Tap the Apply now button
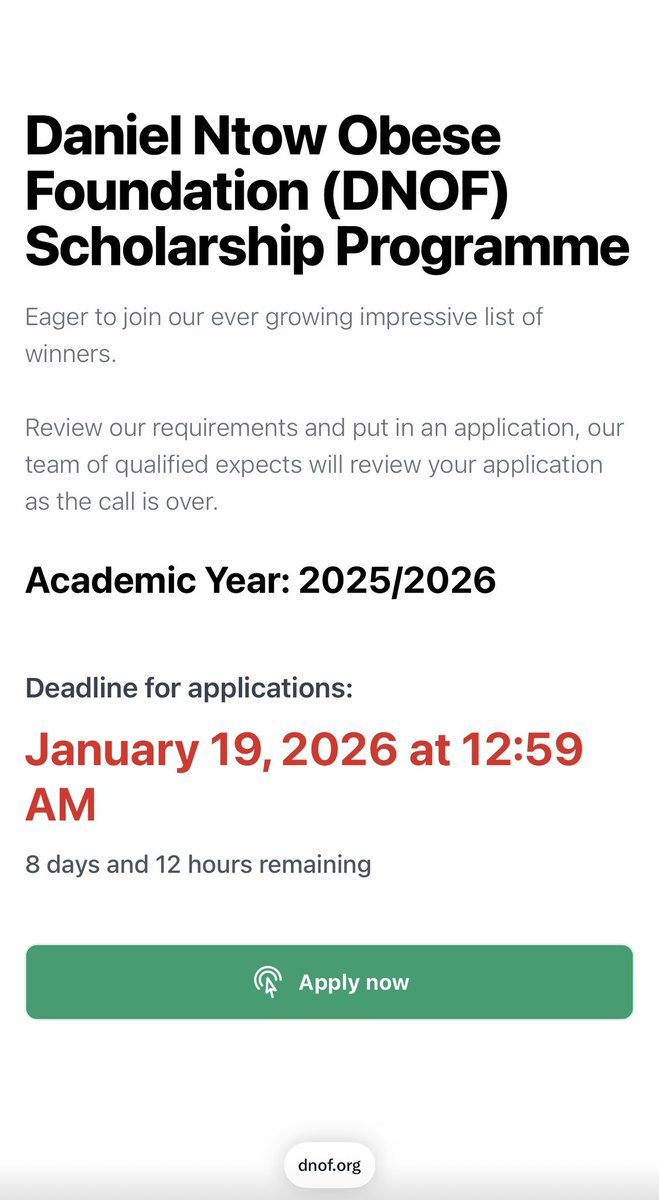 pos(329,982)
